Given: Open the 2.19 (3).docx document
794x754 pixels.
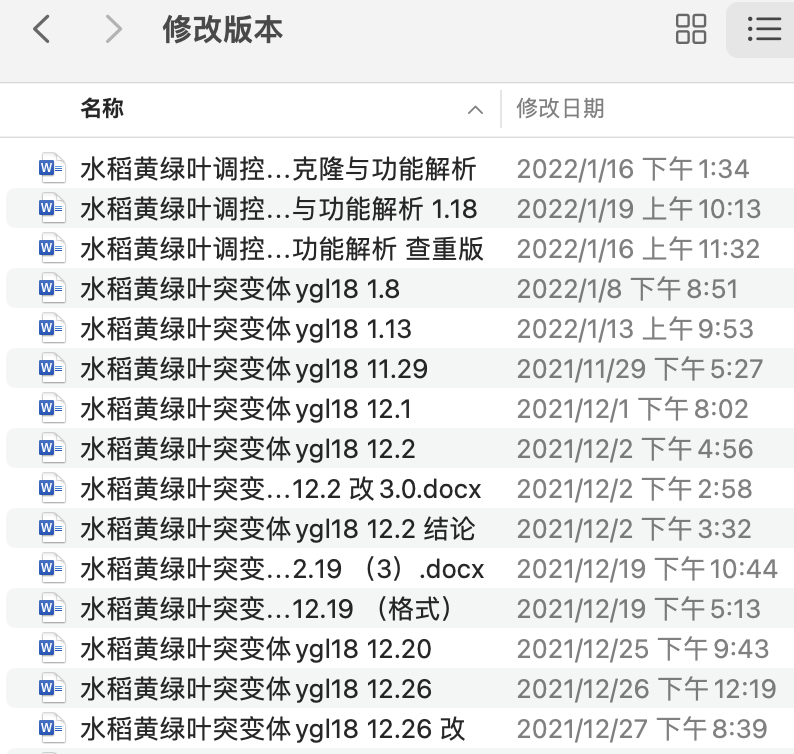Looking at the screenshot, I should click(282, 569).
